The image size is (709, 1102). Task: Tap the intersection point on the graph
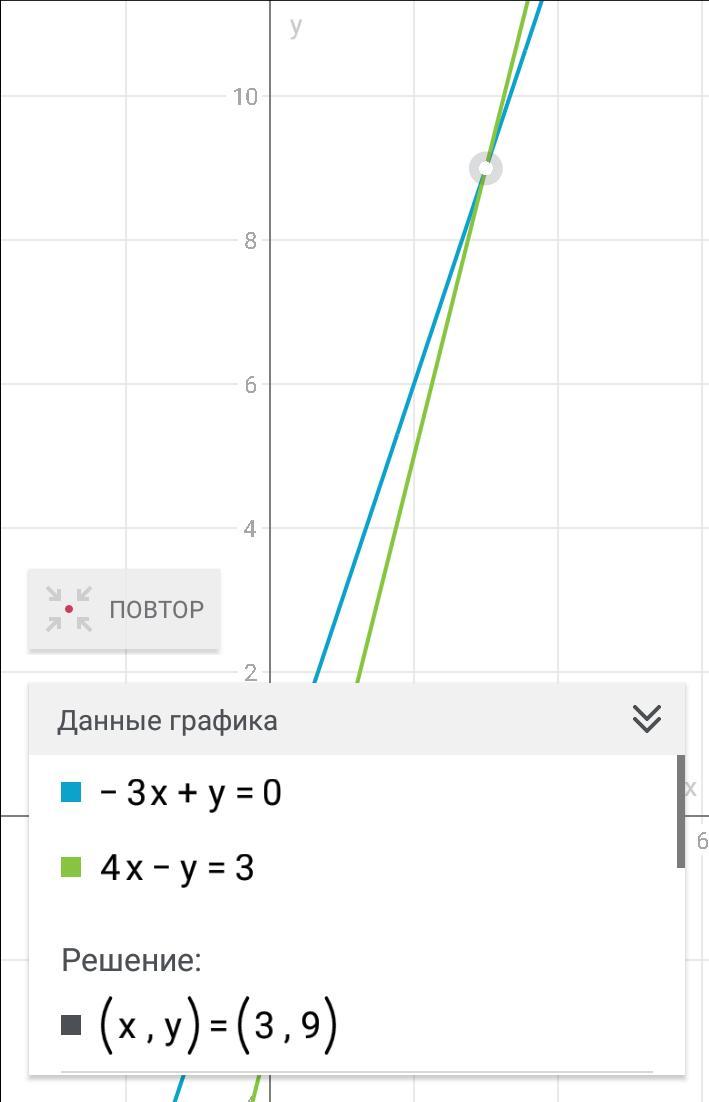[x=486, y=168]
